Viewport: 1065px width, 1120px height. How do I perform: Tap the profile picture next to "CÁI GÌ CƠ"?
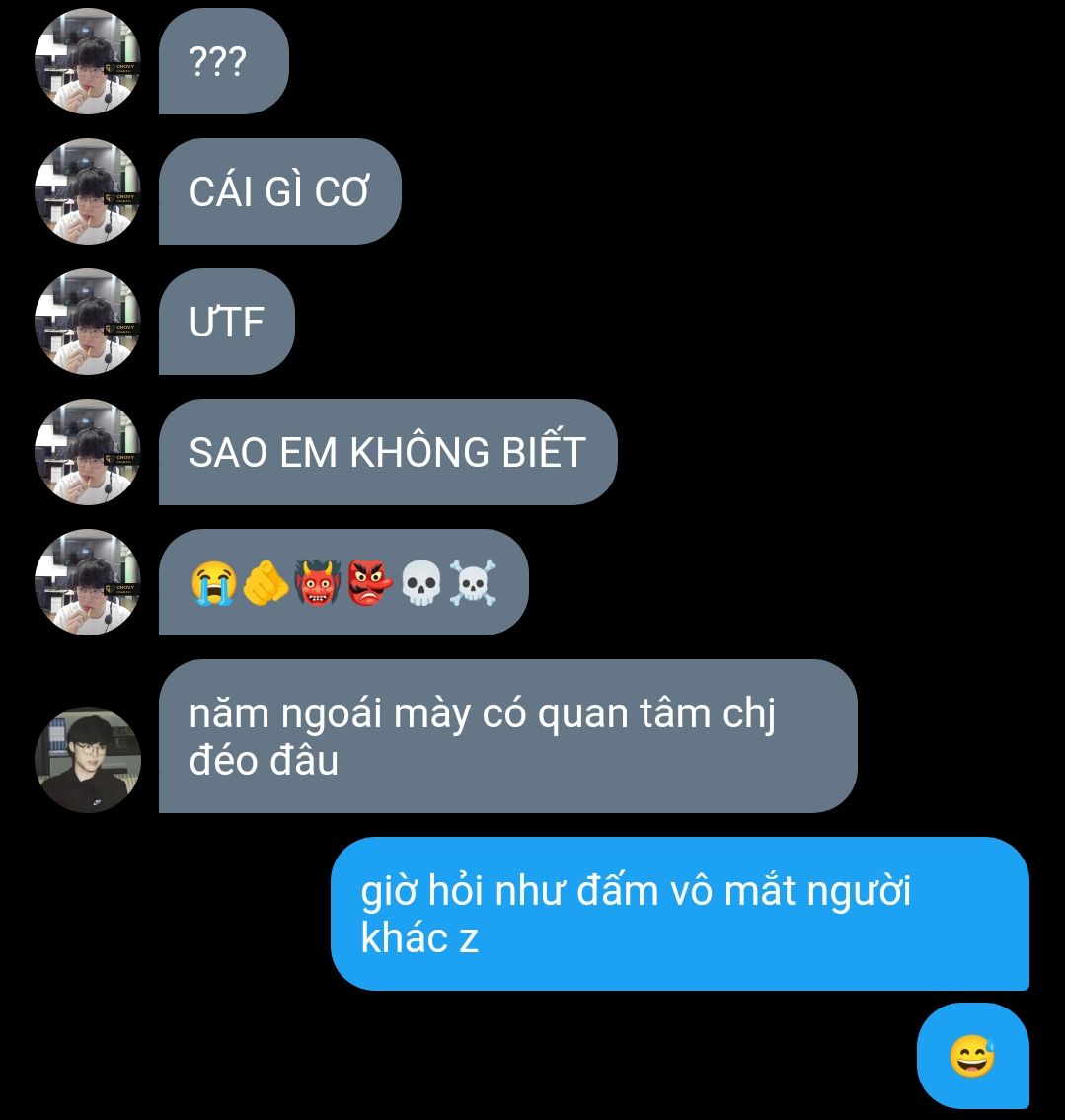(88, 191)
